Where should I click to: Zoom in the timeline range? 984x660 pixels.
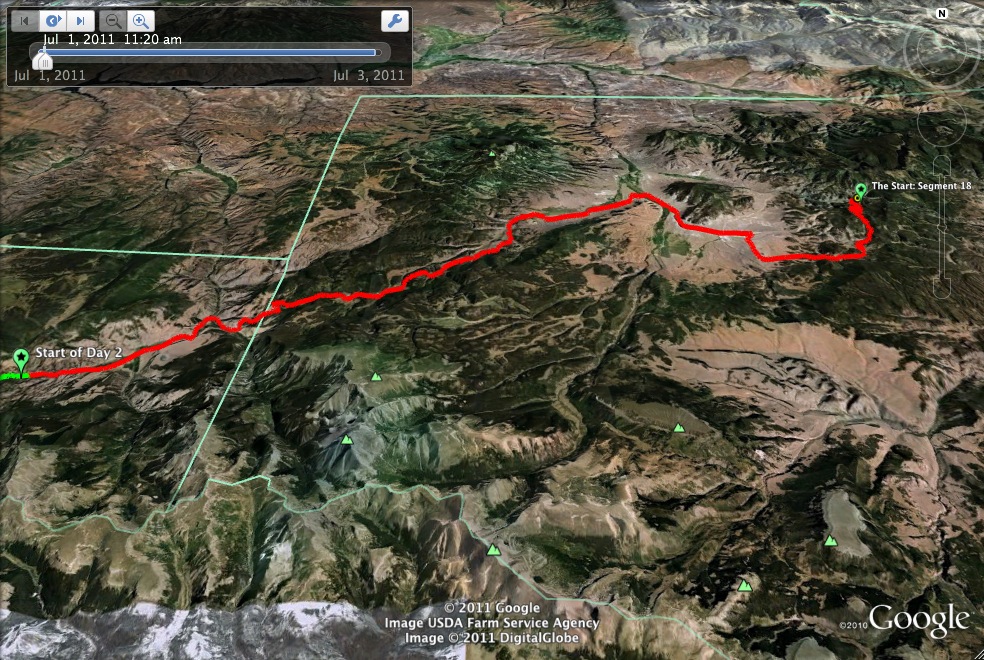142,20
